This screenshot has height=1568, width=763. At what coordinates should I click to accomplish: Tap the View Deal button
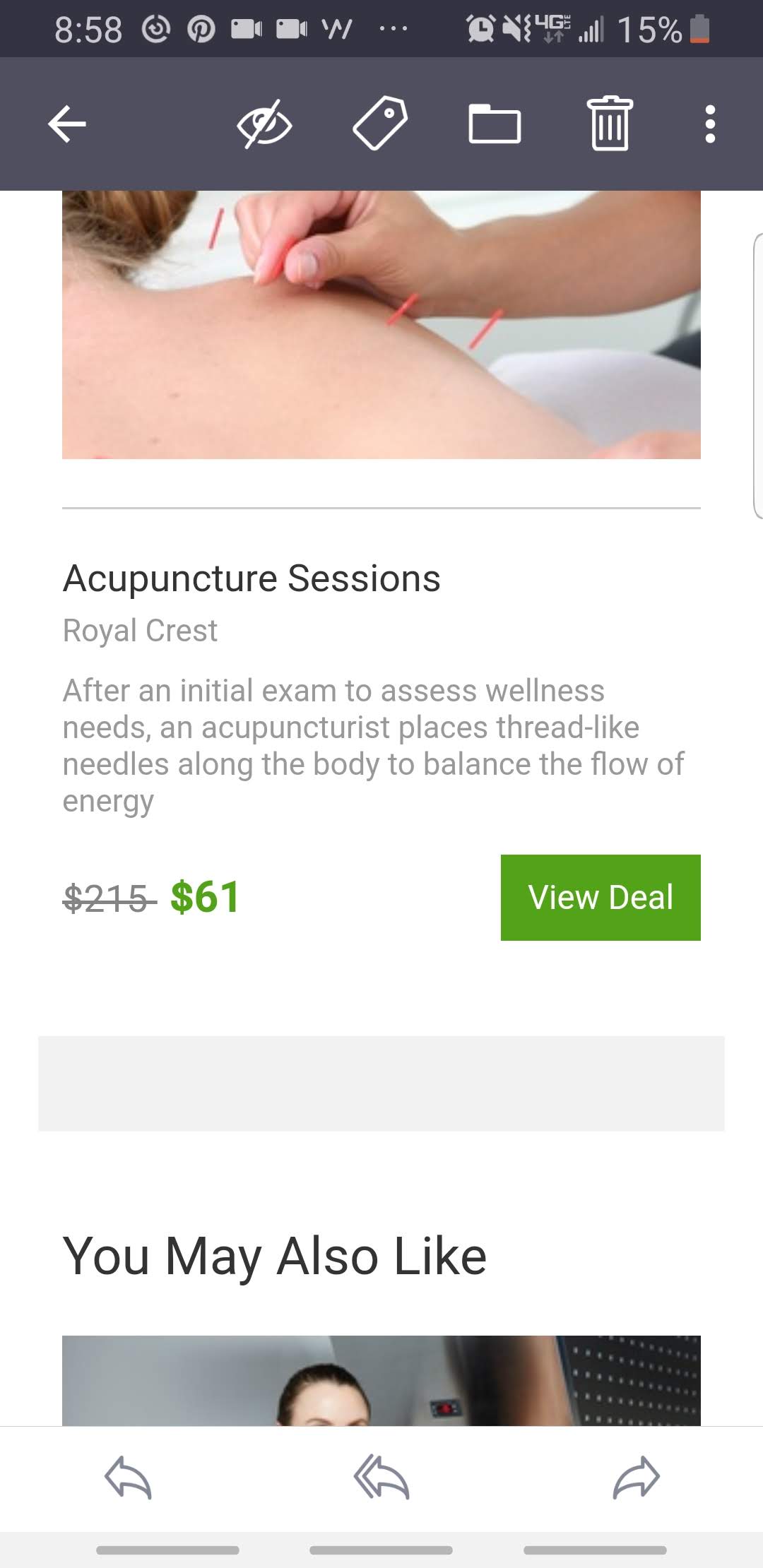601,897
